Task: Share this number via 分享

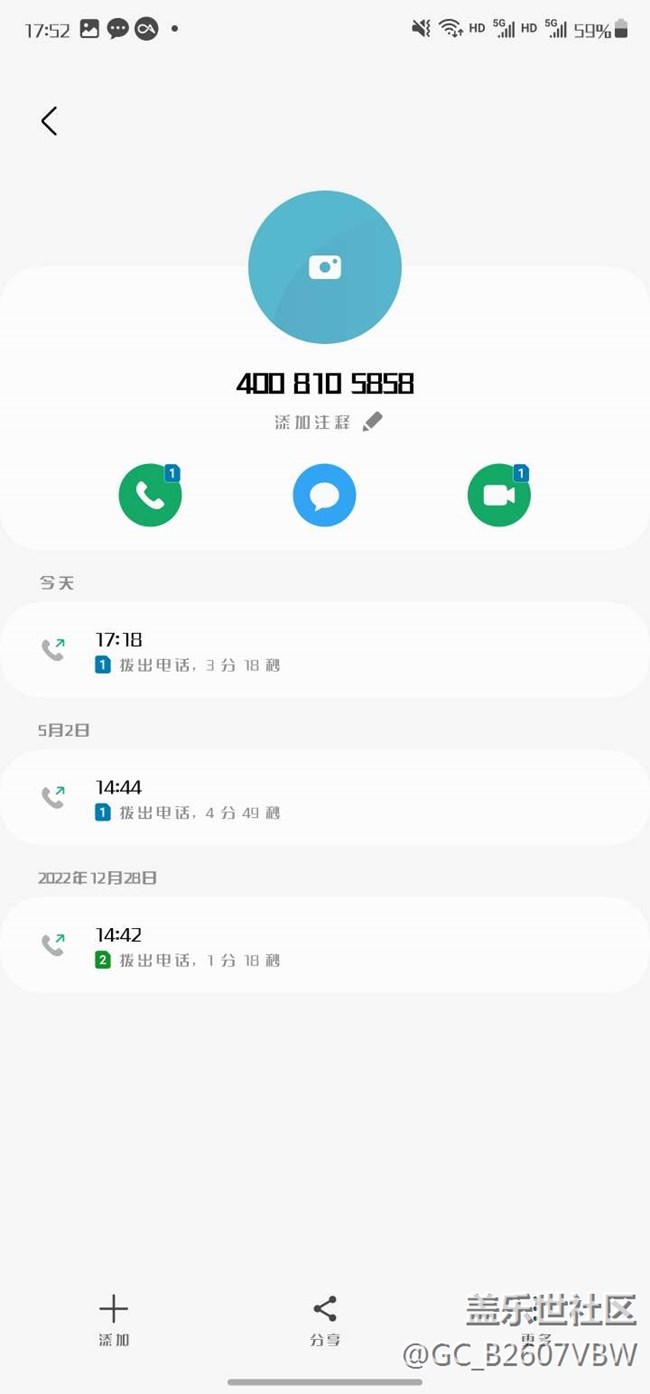Action: tap(324, 1320)
